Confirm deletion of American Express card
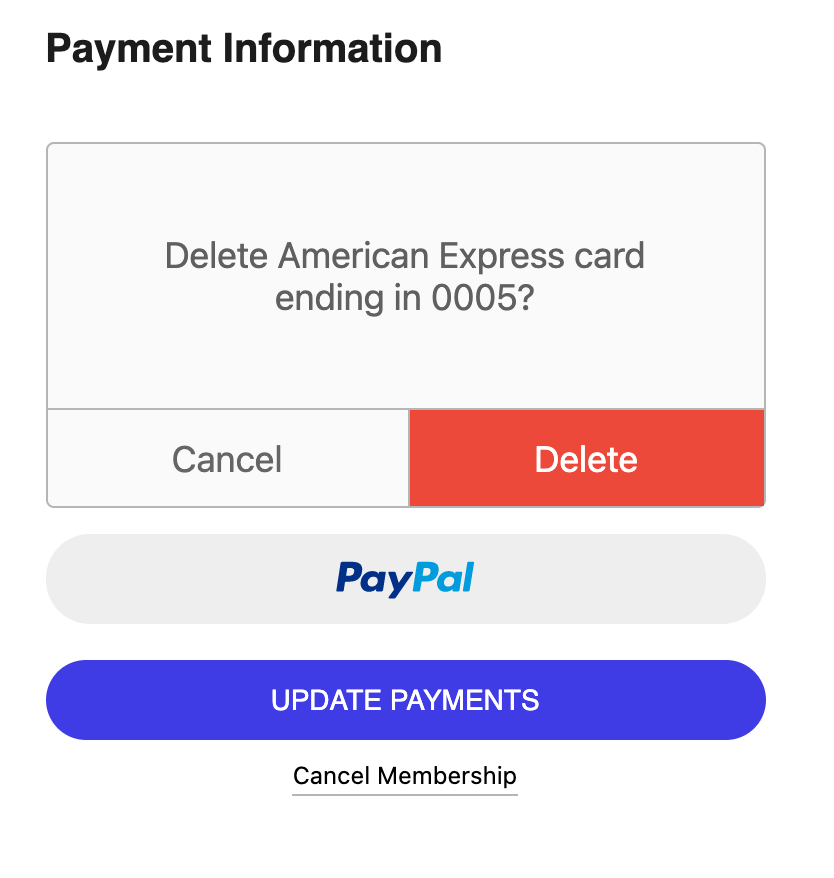The width and height of the screenshot is (834, 878). [x=586, y=458]
